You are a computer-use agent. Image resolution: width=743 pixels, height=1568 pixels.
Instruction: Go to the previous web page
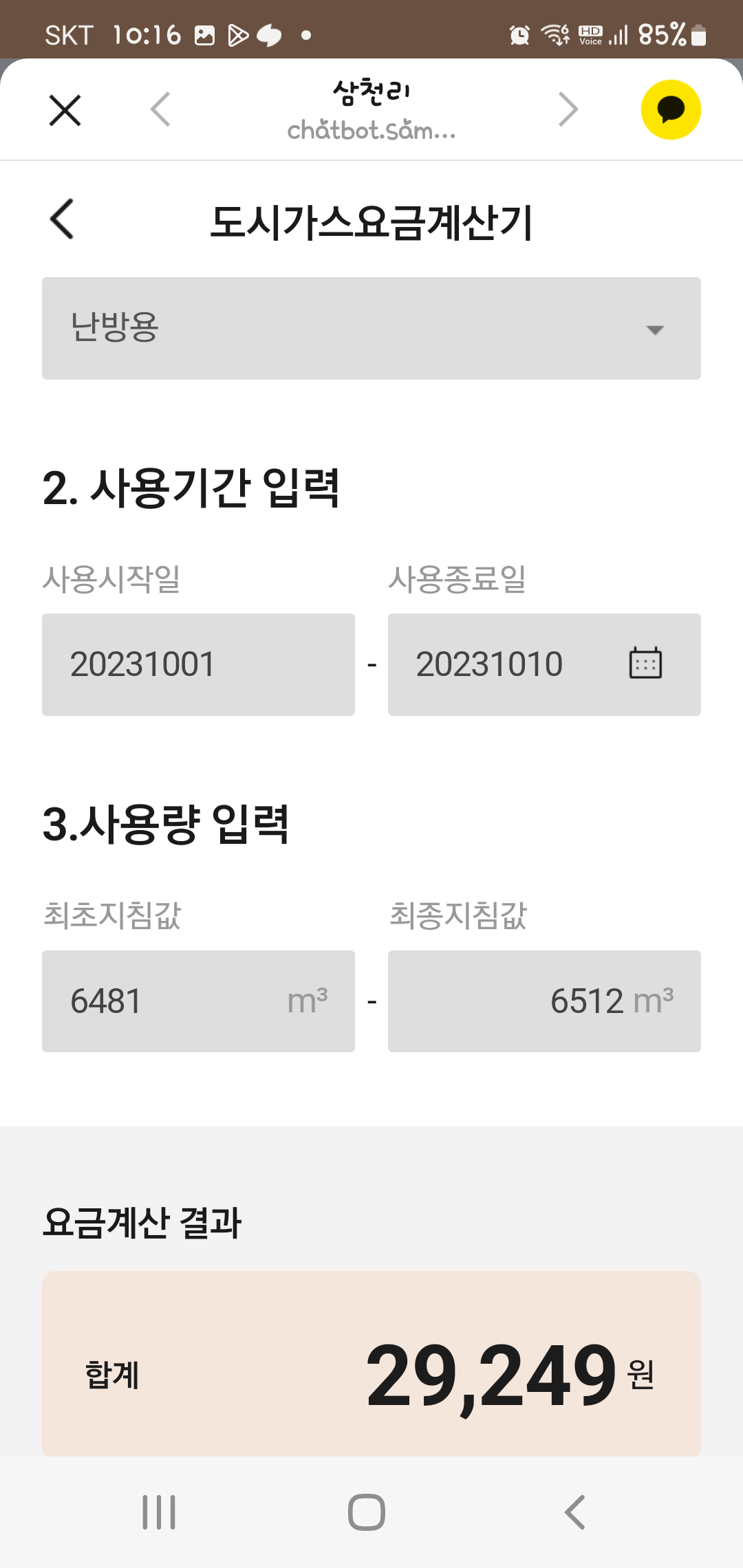(160, 110)
